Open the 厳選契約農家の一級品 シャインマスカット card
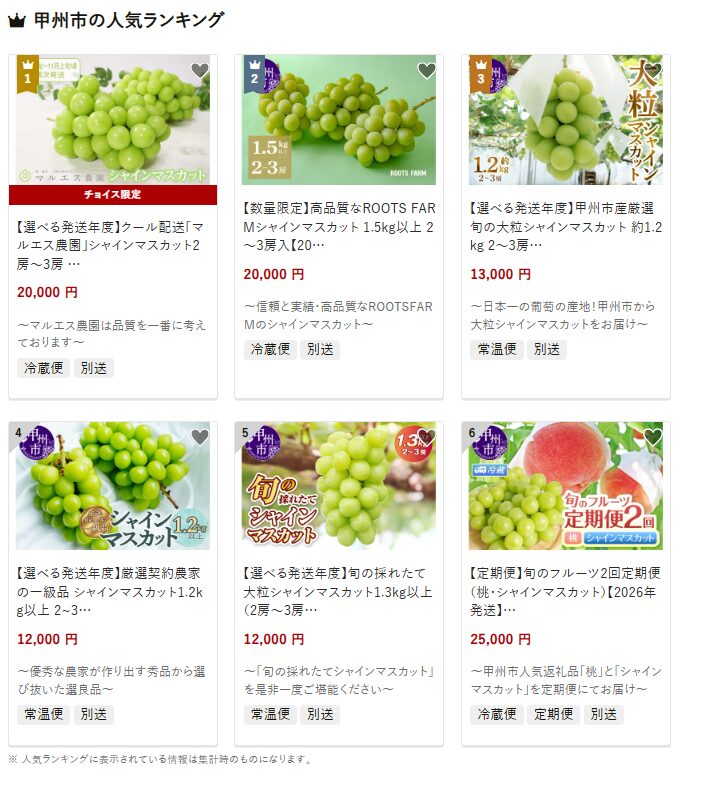 coord(113,590)
